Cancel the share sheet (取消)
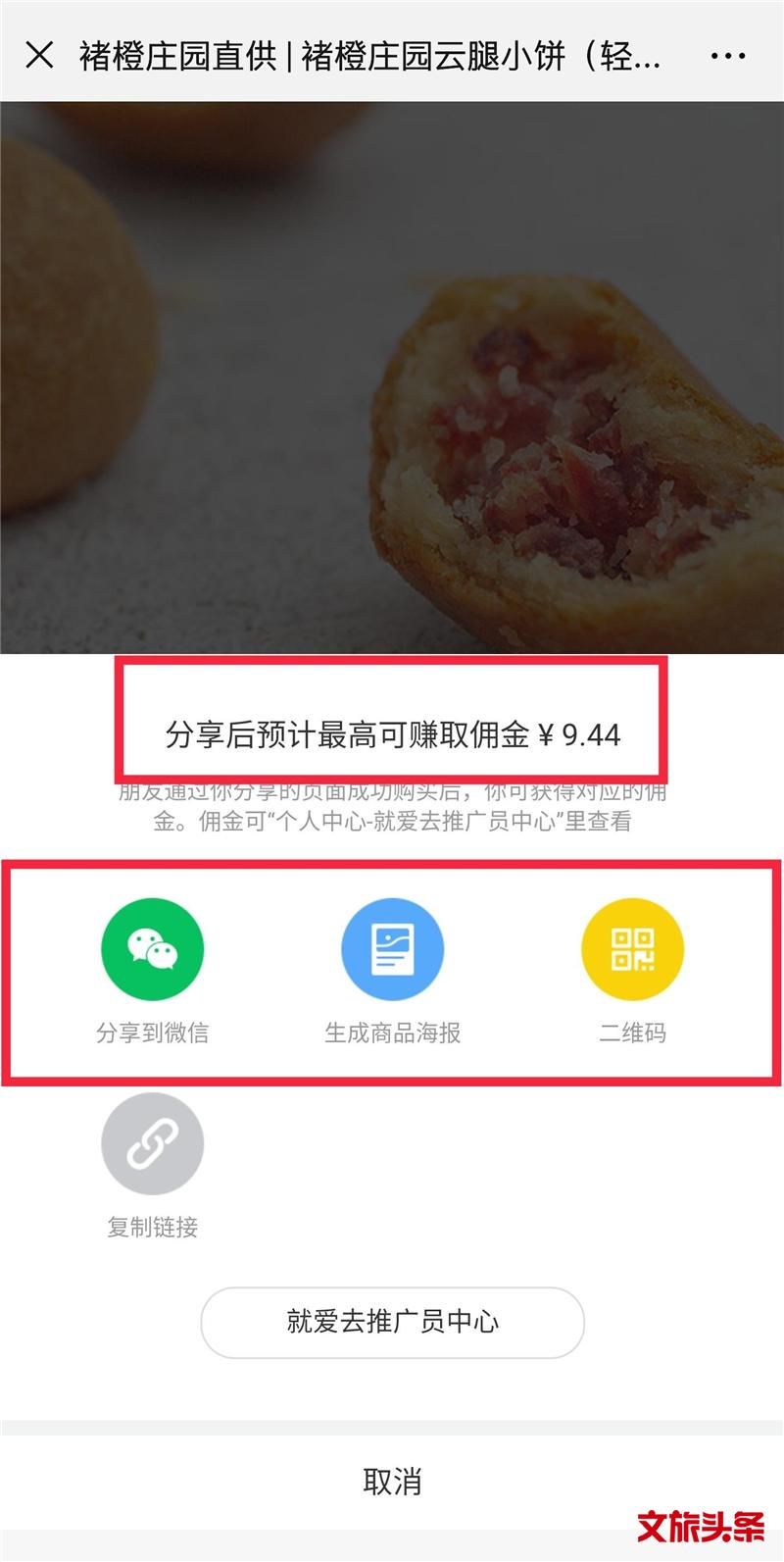 (x=392, y=1481)
